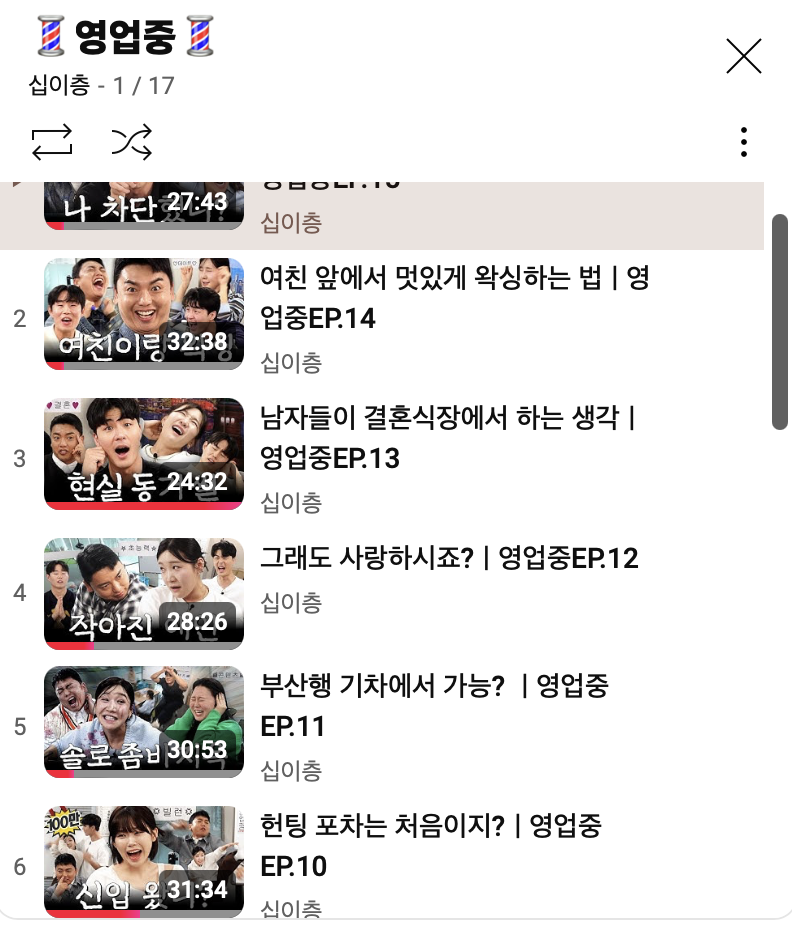Open 그래도 사랑하시죠? 영업중EP.12
The image size is (792, 942).
(x=448, y=558)
